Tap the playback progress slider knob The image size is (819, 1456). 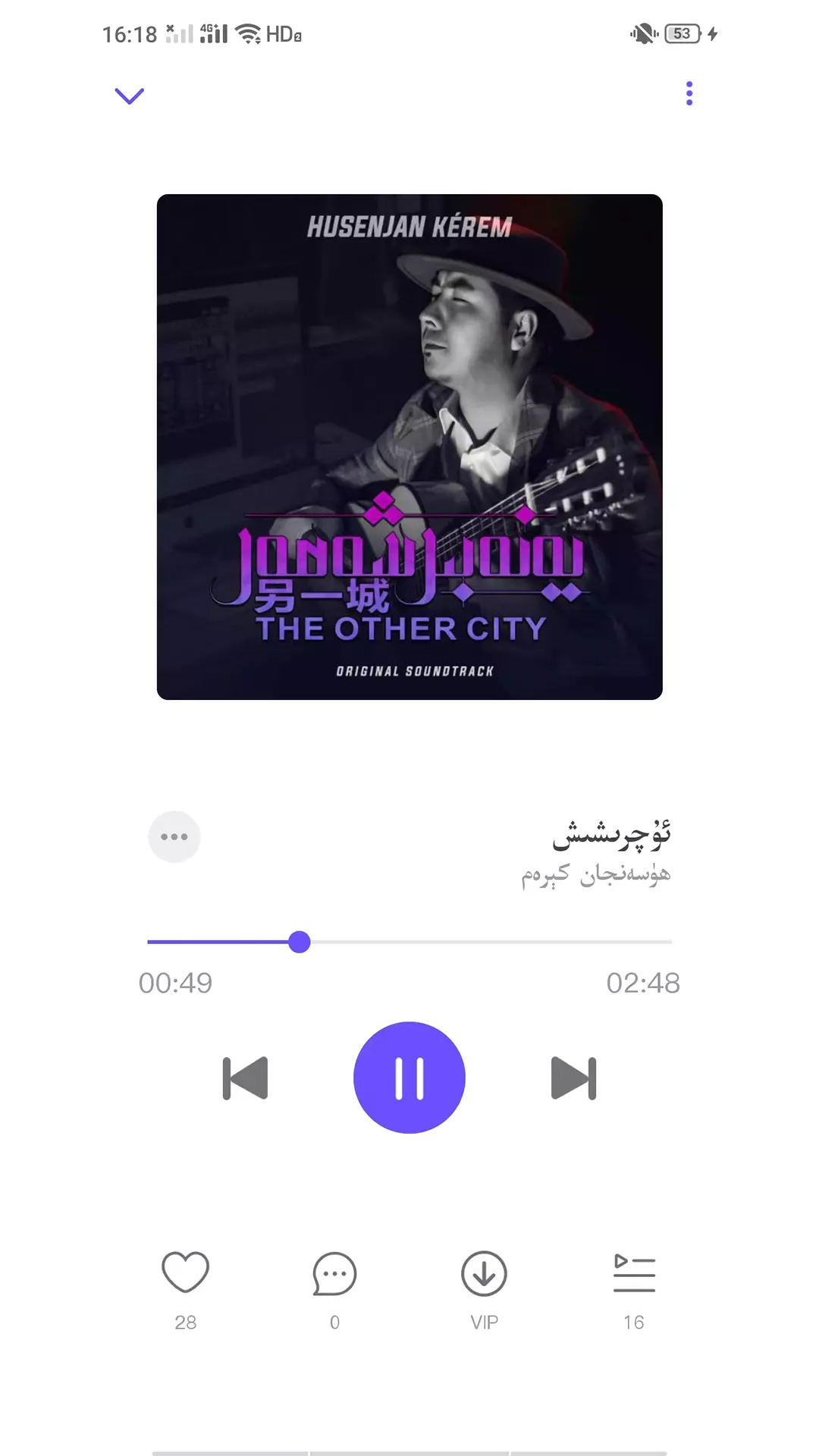[x=300, y=942]
